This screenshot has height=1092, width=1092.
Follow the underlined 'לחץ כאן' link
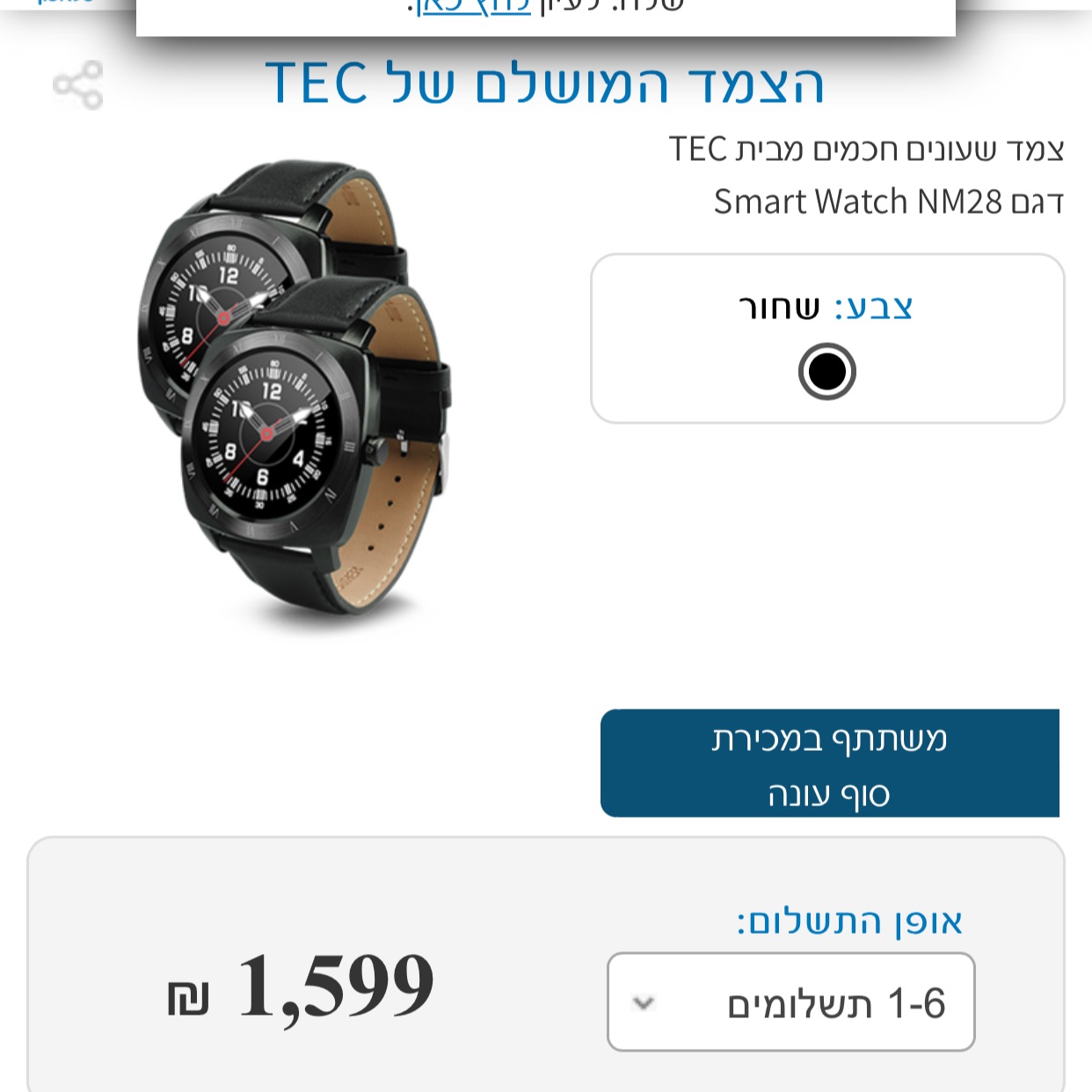474,7
